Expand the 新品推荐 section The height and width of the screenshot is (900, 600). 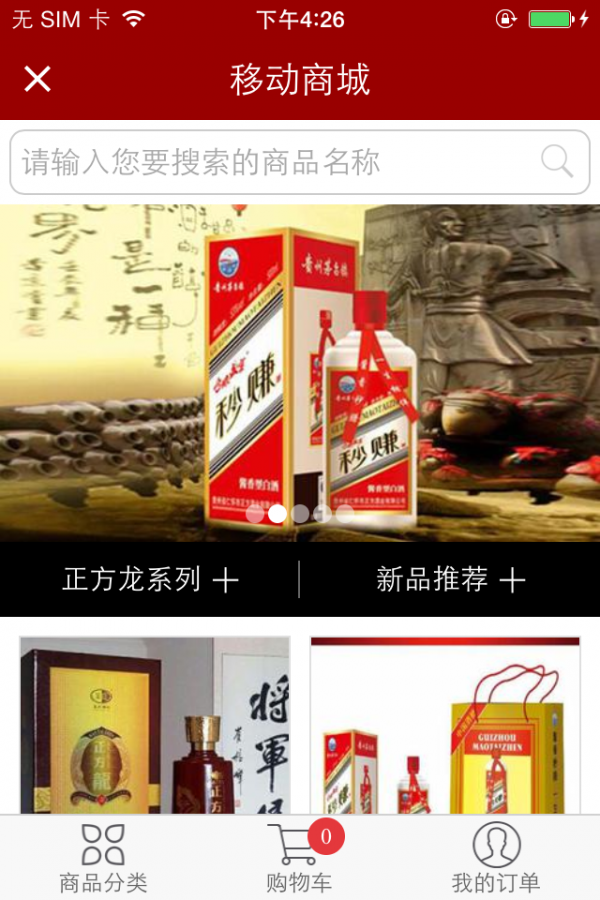pos(450,579)
